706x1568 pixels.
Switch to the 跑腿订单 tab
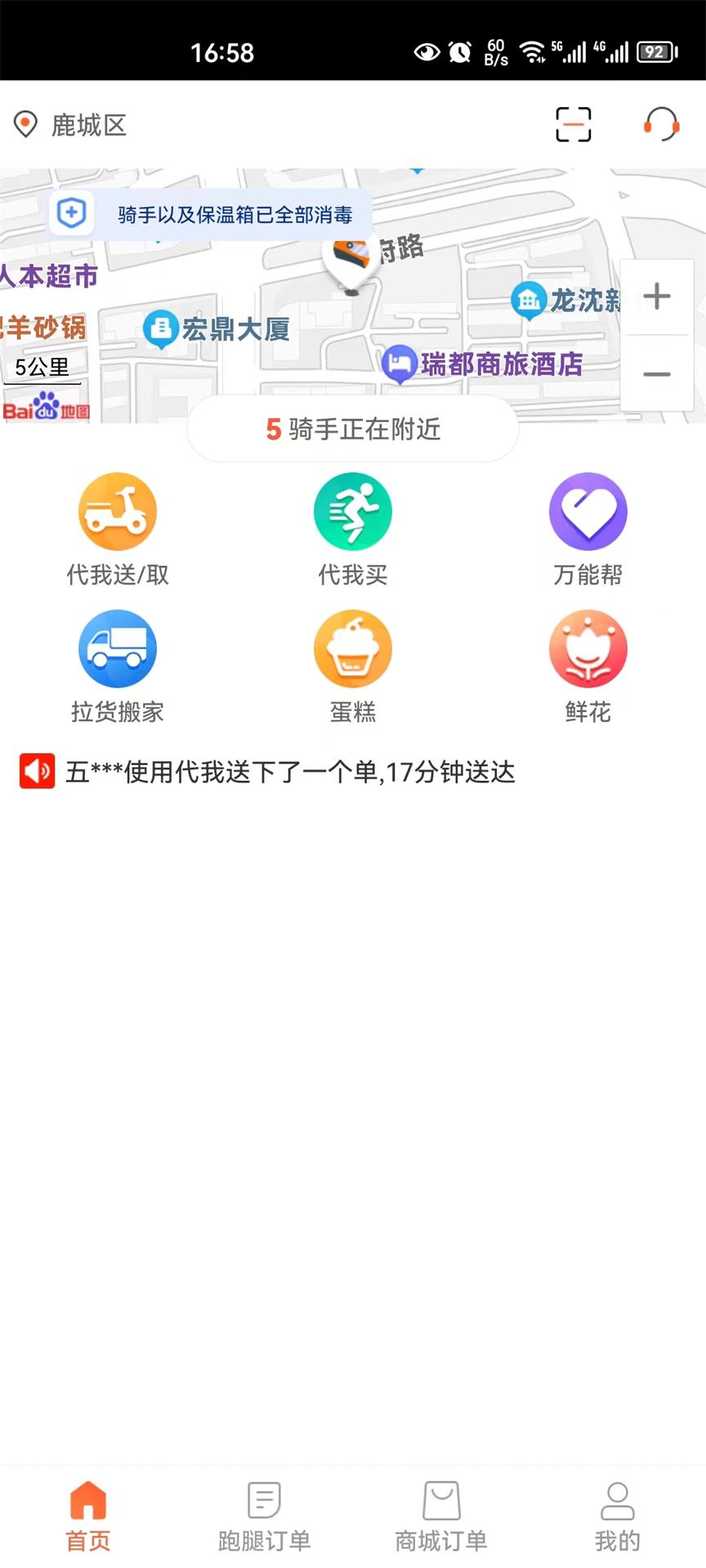pyautogui.click(x=263, y=1515)
